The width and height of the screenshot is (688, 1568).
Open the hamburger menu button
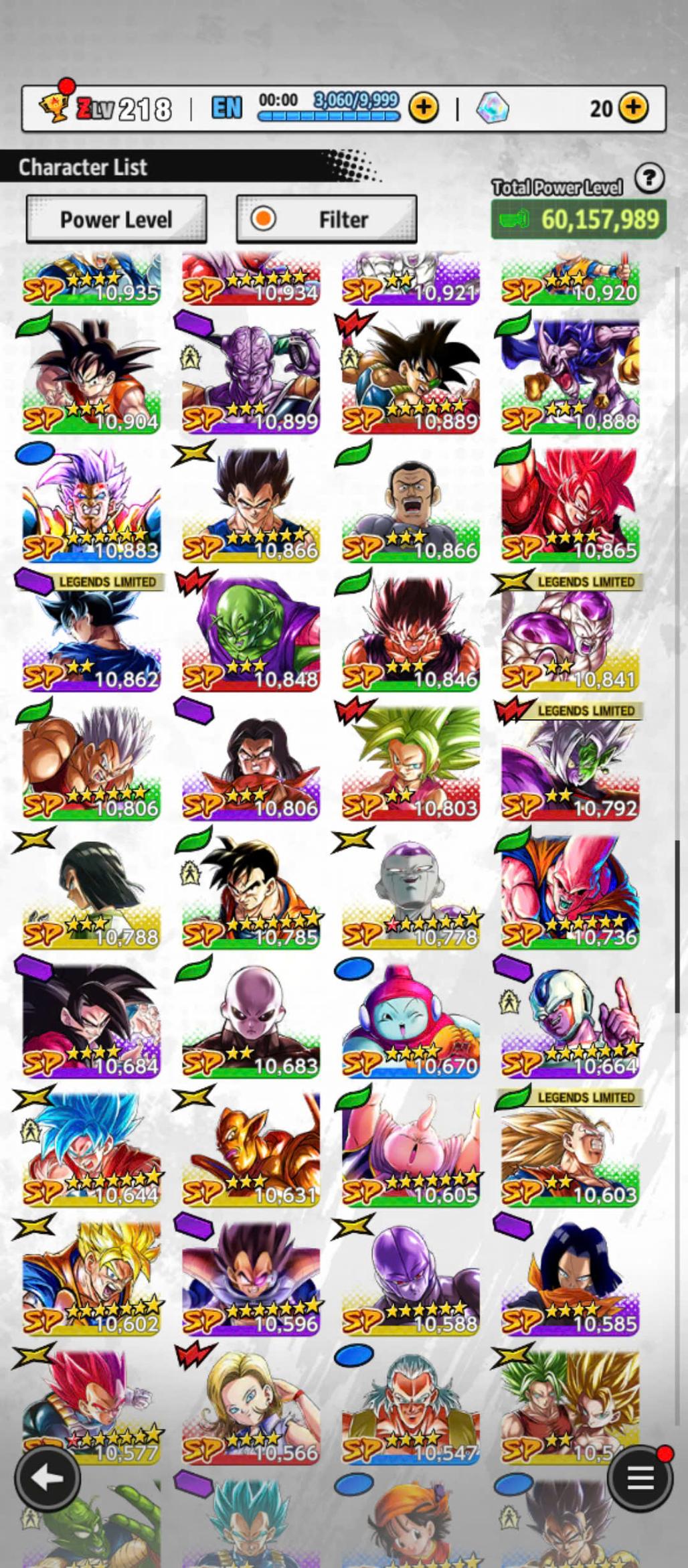click(639, 1478)
